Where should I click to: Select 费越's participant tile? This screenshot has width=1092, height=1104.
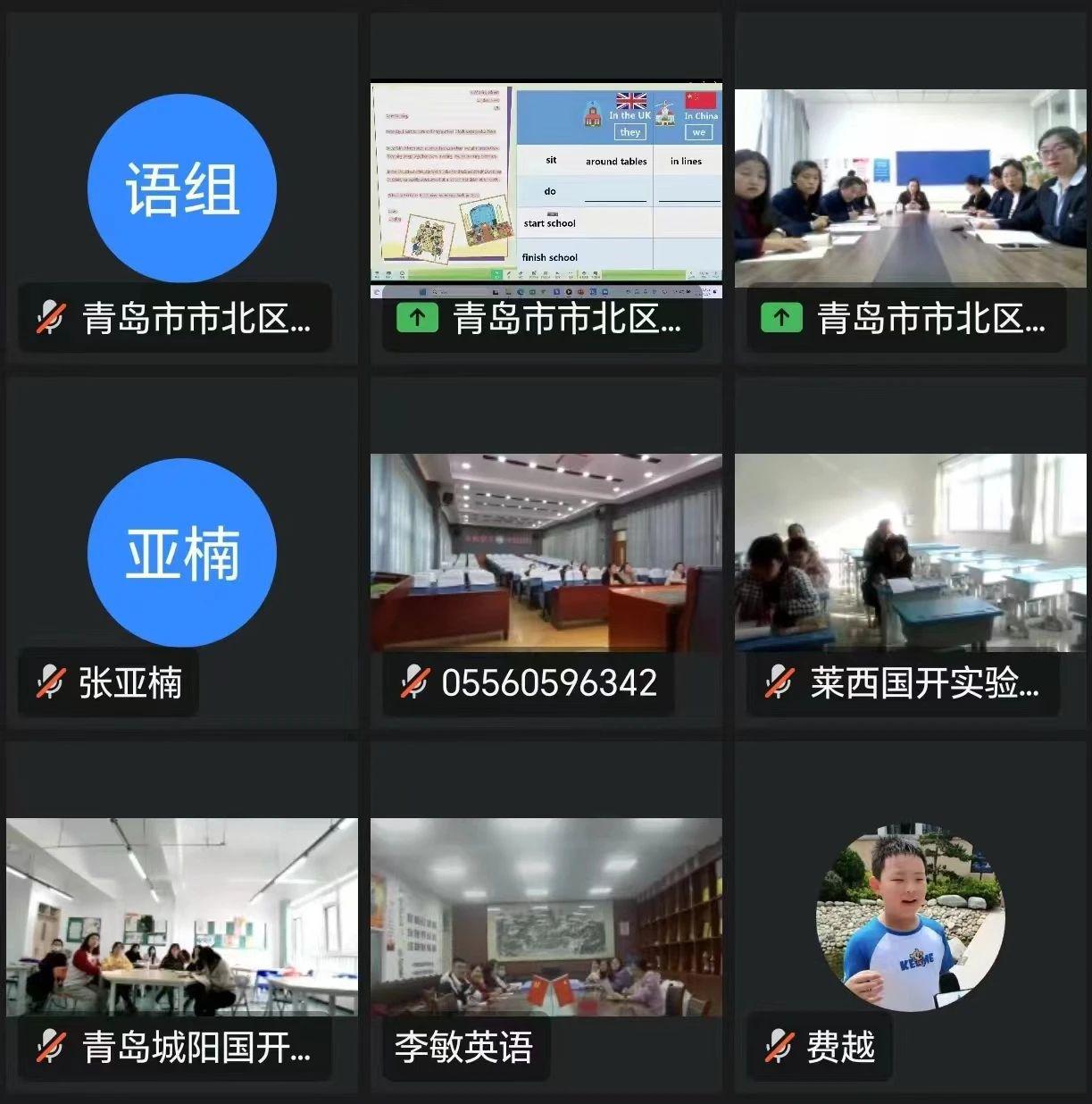tap(910, 918)
